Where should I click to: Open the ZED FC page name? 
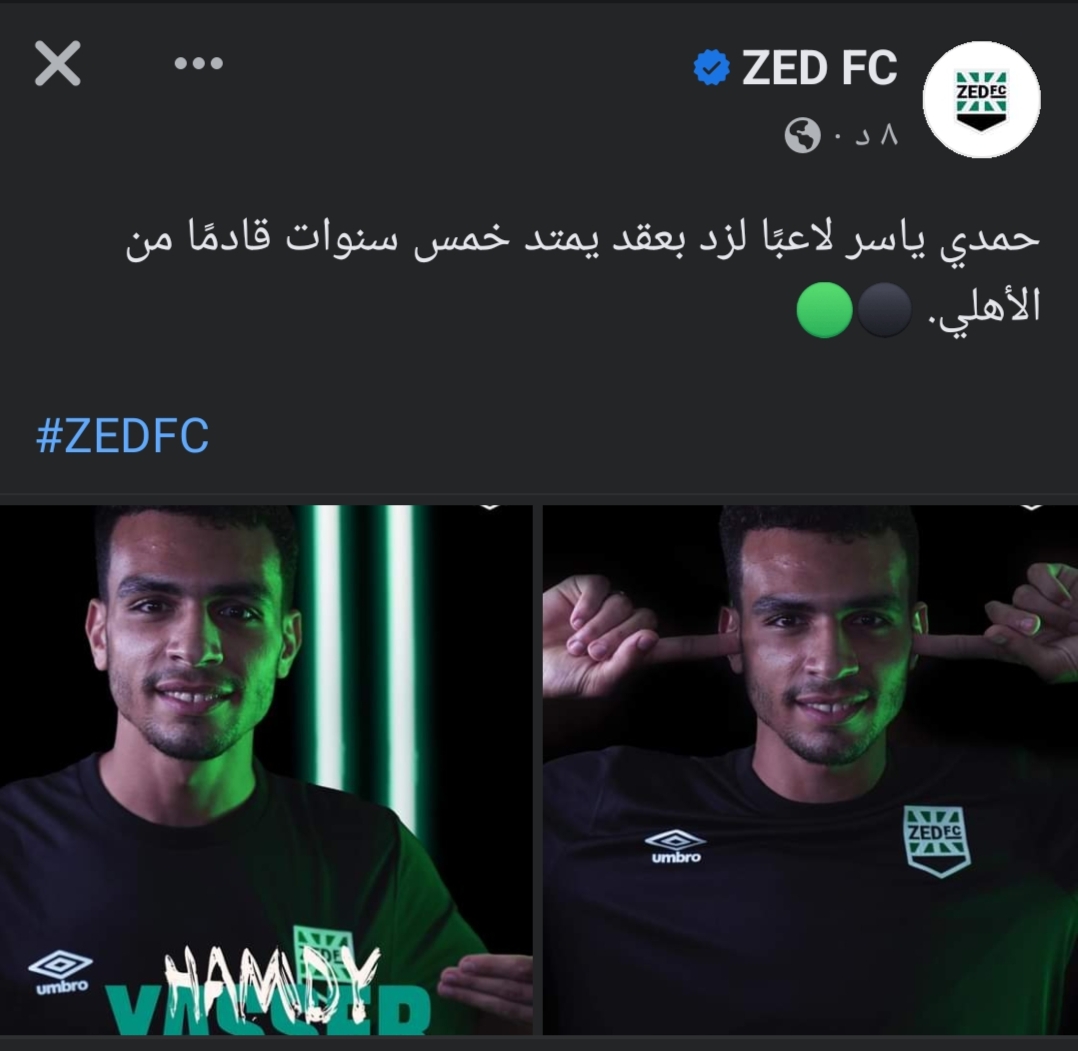pos(818,69)
